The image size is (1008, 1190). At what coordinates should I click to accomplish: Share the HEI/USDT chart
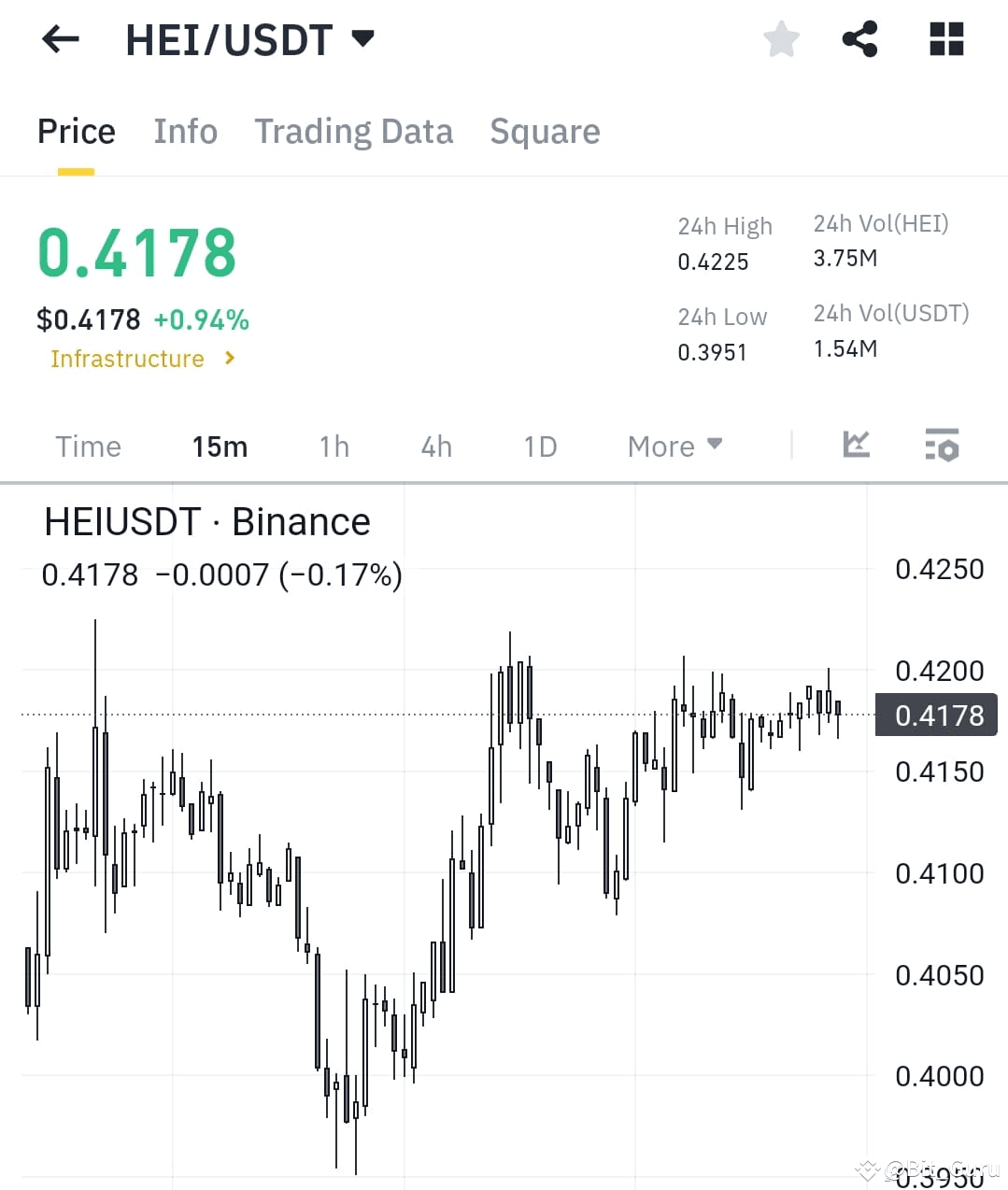tap(859, 38)
